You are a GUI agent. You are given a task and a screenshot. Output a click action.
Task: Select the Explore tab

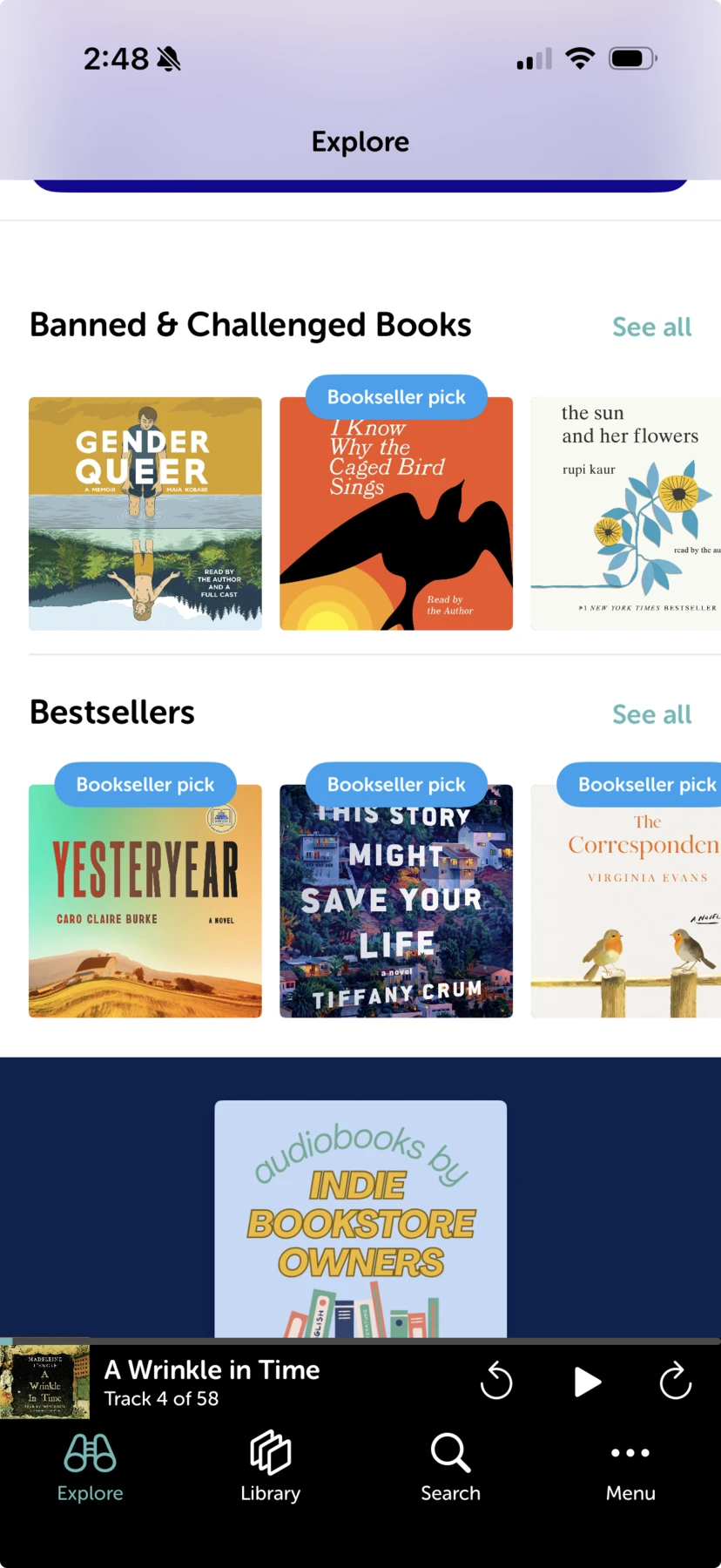coord(90,1469)
